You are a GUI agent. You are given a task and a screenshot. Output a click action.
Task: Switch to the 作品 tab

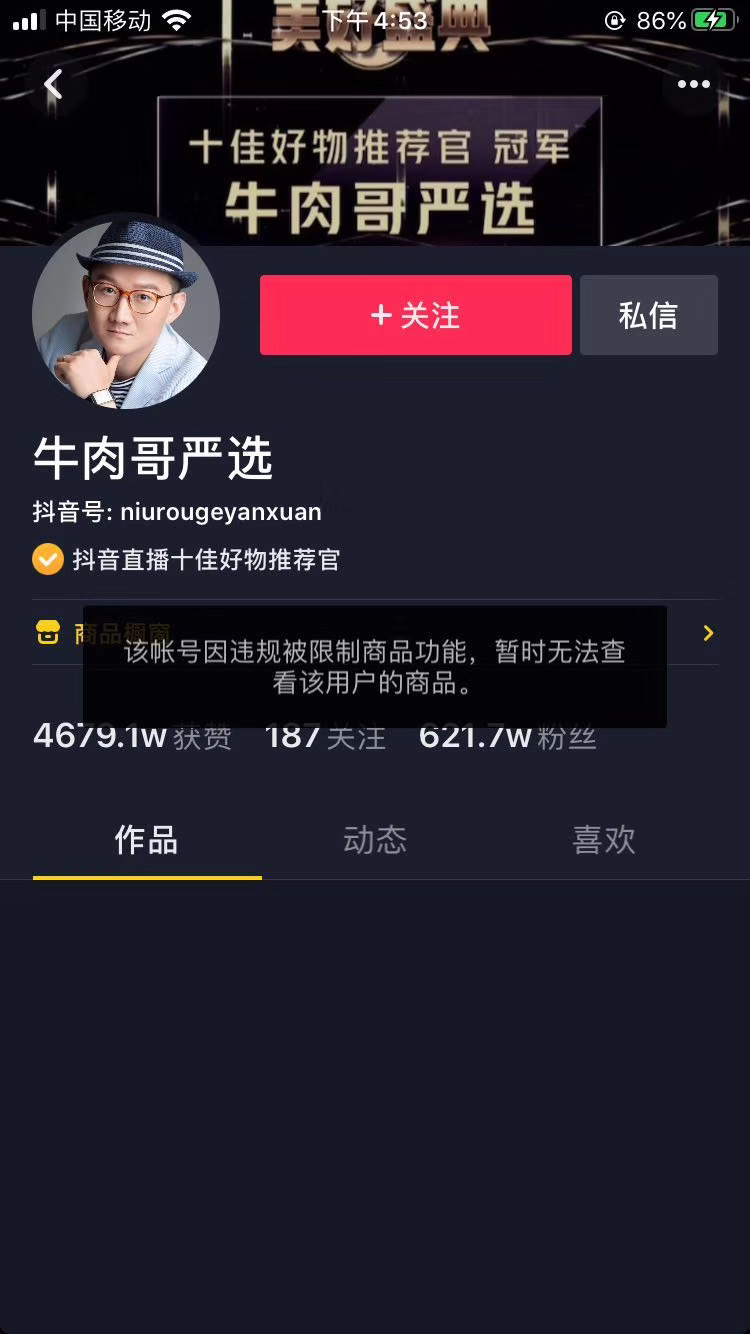click(146, 840)
